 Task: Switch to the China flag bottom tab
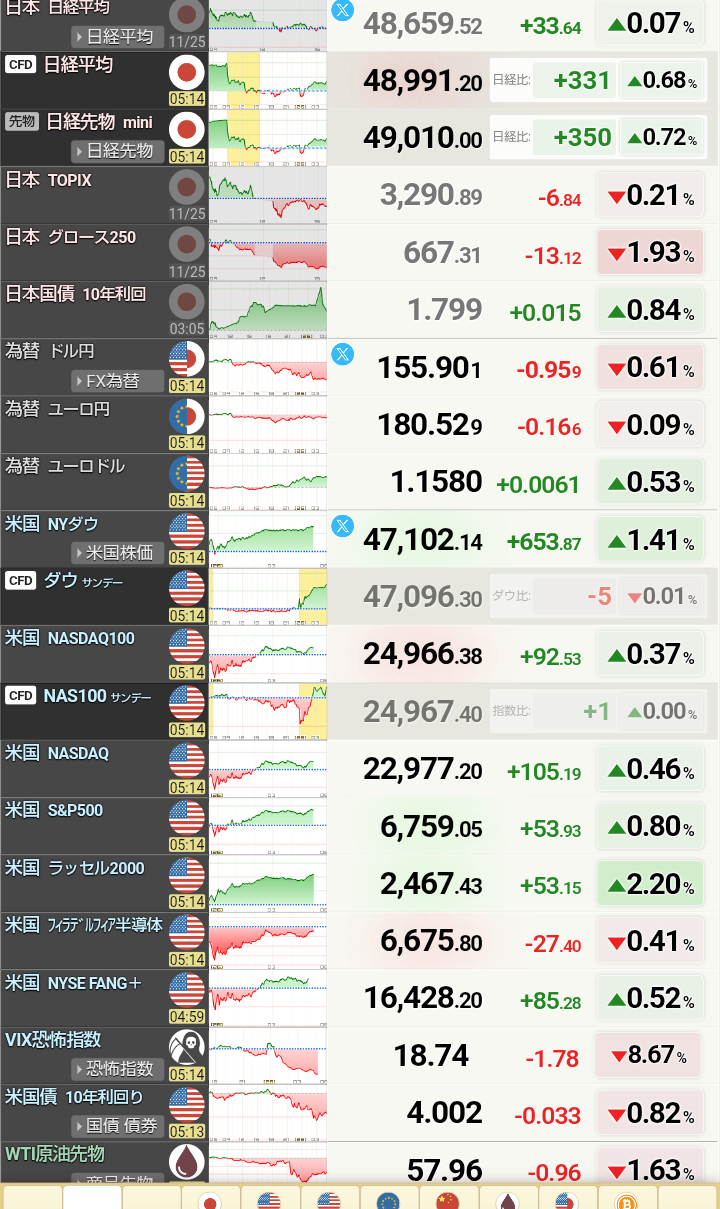448,1199
